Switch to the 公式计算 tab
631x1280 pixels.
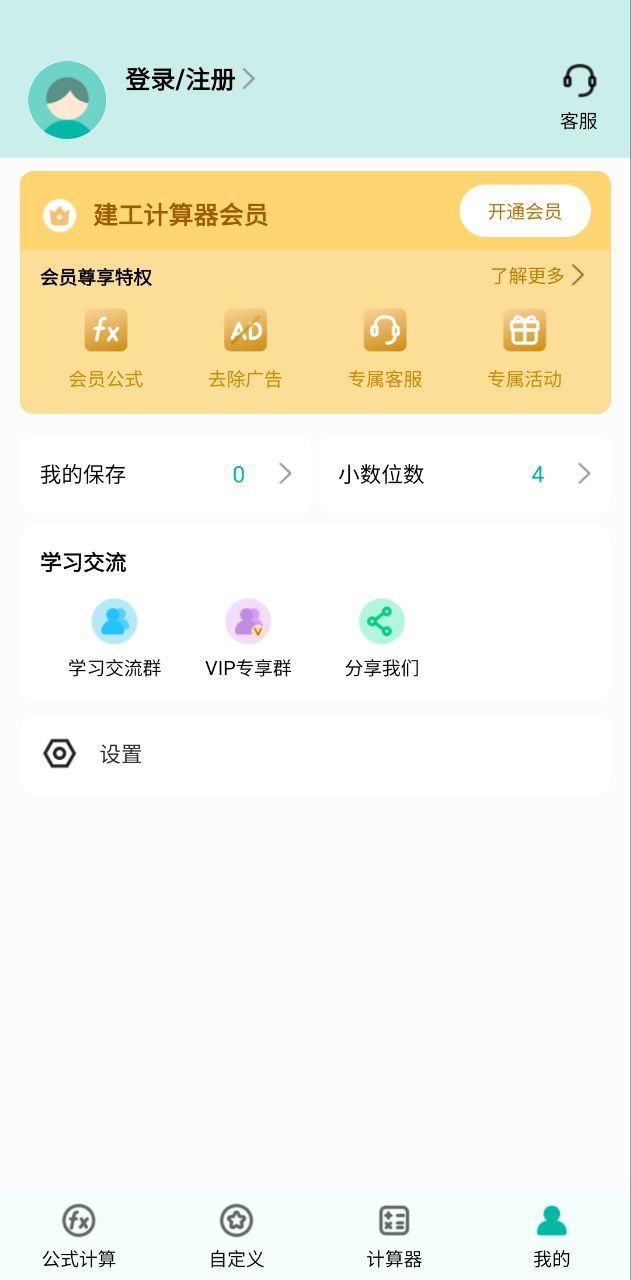coord(79,1236)
